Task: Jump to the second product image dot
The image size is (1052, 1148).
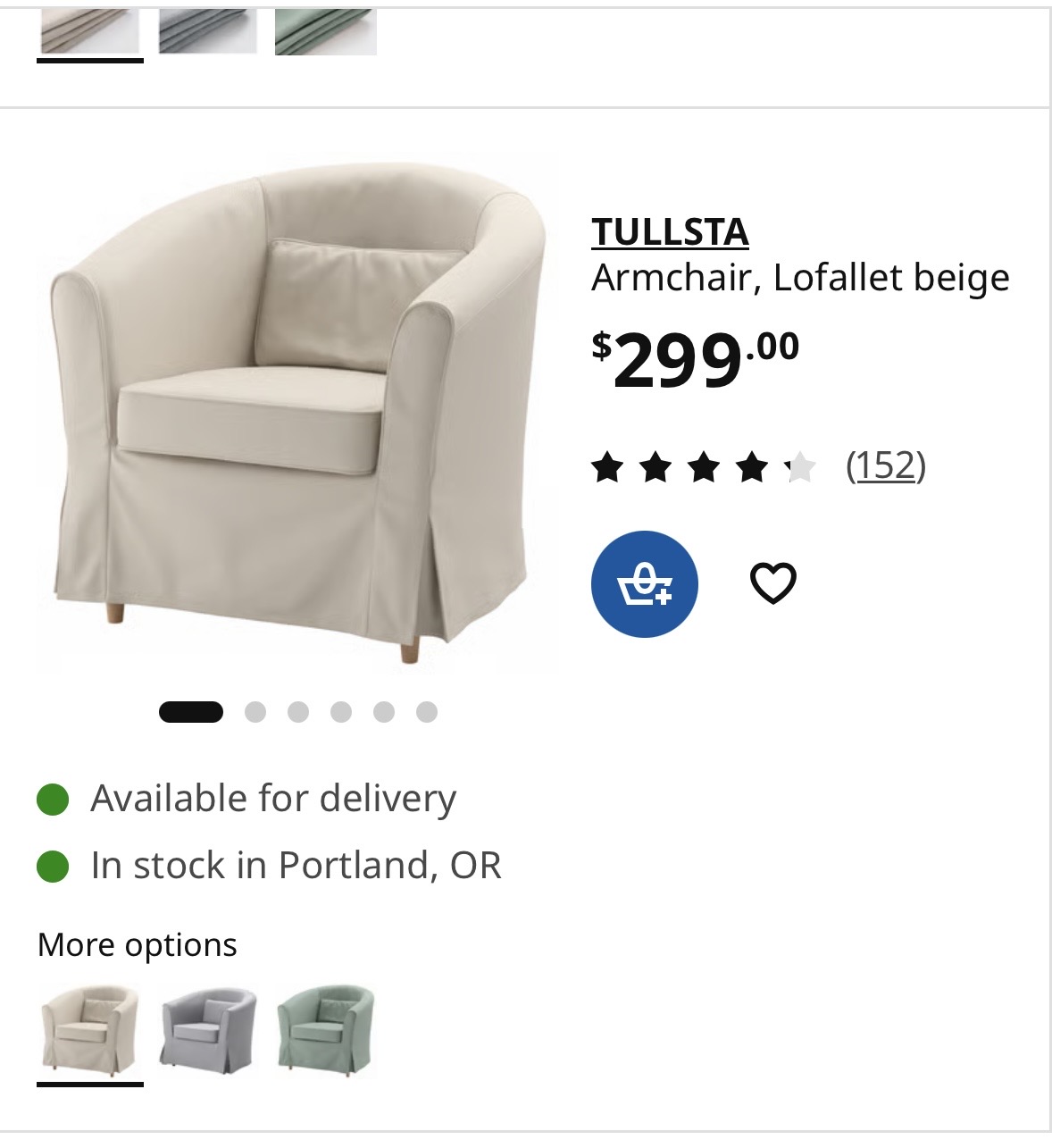Action: coord(255,712)
